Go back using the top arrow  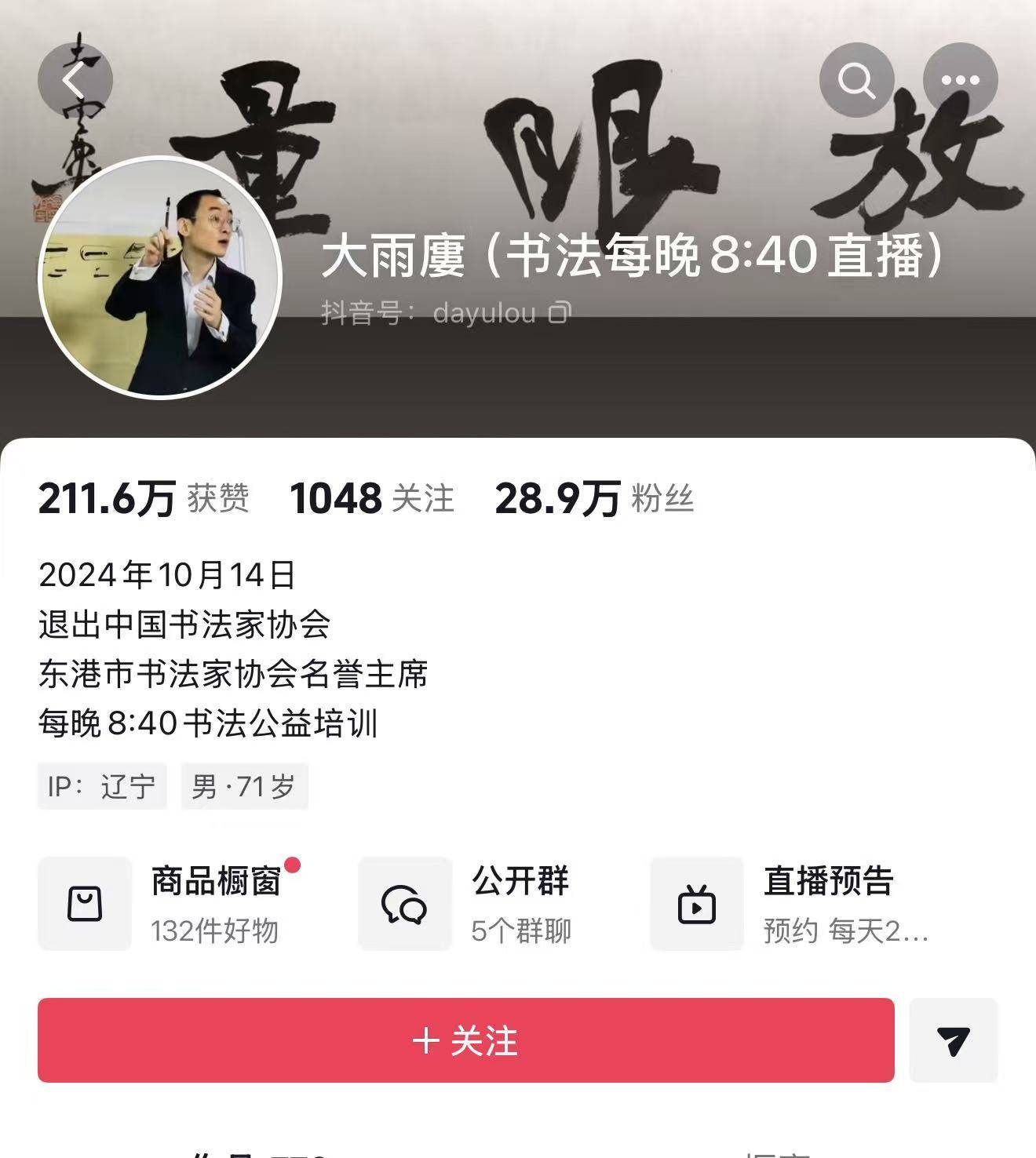[75, 80]
